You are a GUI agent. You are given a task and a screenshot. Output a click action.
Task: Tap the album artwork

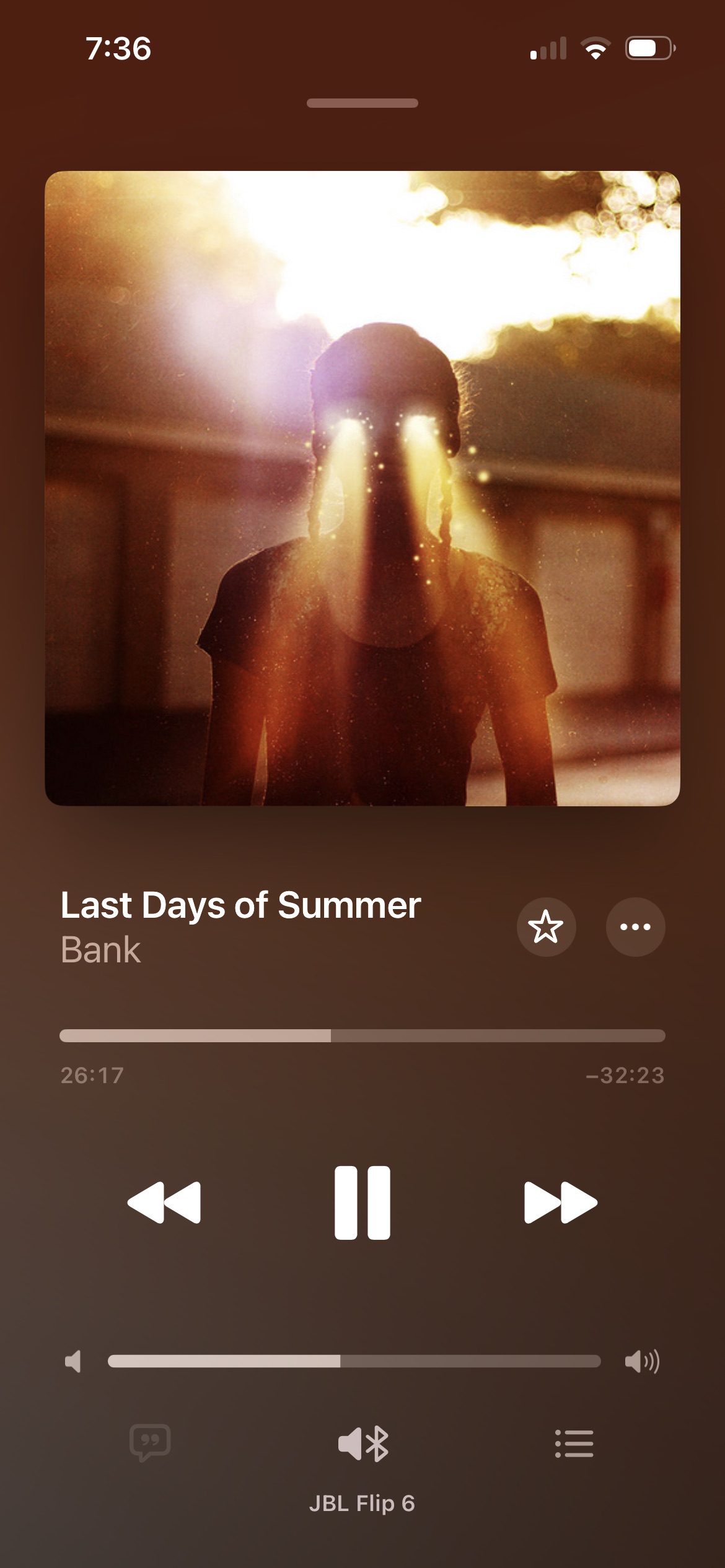(362, 488)
